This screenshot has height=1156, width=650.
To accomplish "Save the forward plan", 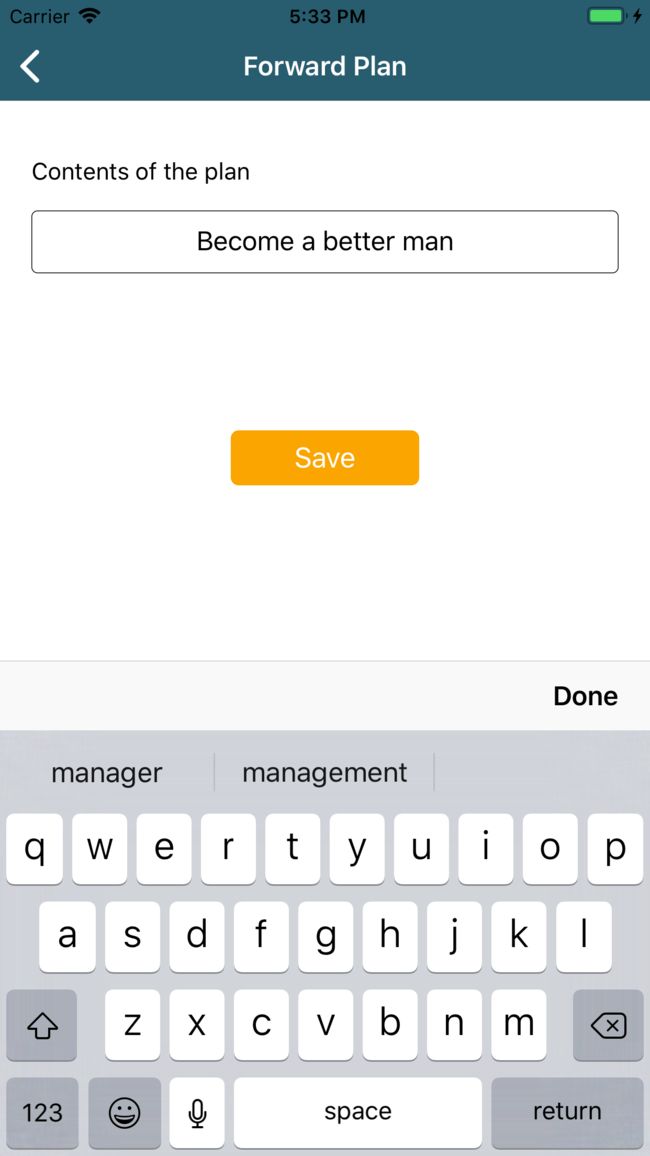I will (x=324, y=458).
